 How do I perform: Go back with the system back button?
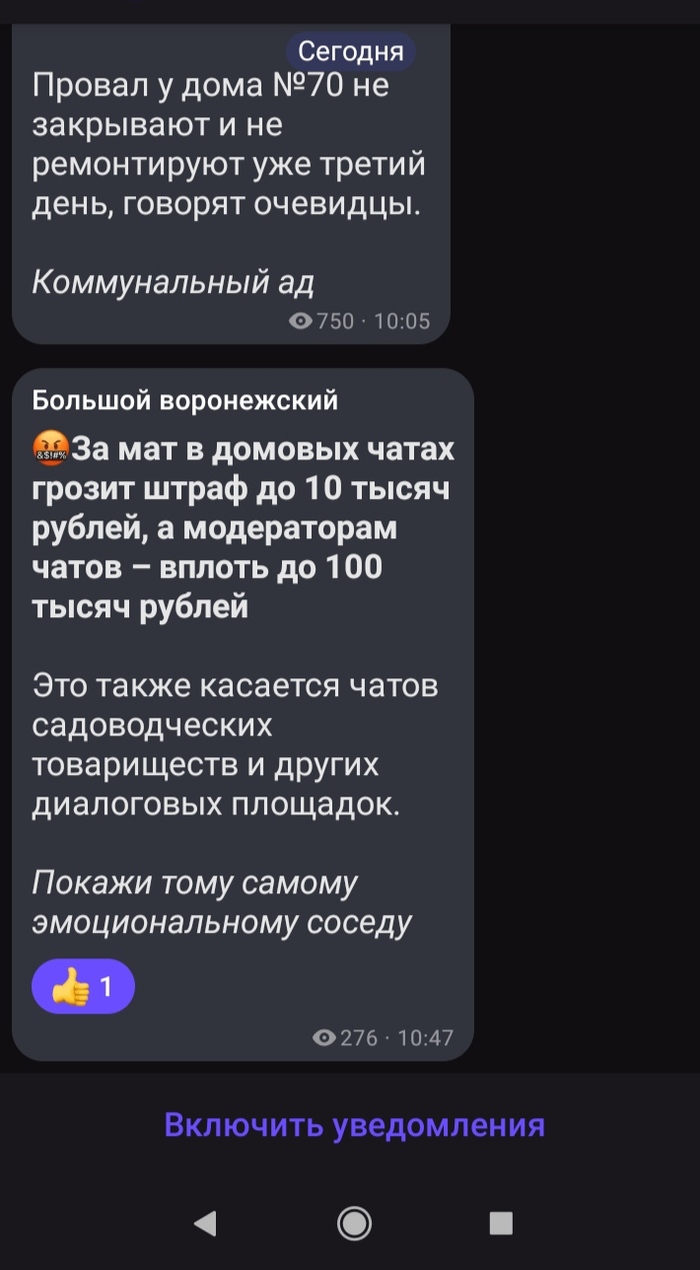click(205, 1222)
